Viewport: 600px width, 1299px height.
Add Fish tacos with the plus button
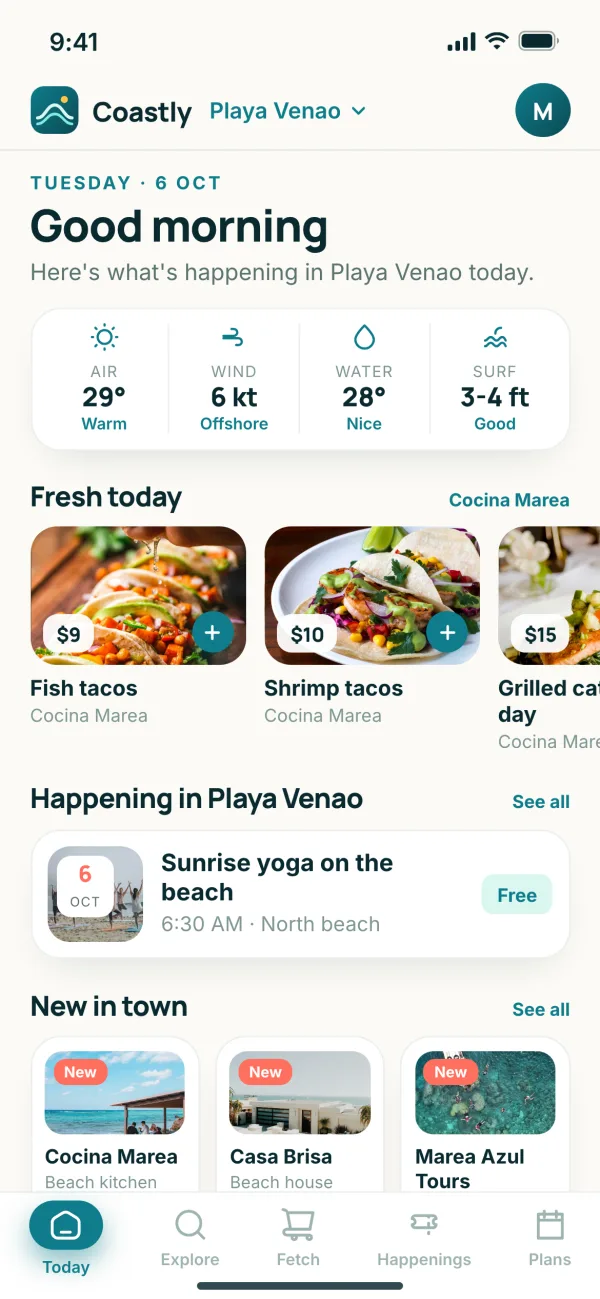tap(212, 632)
